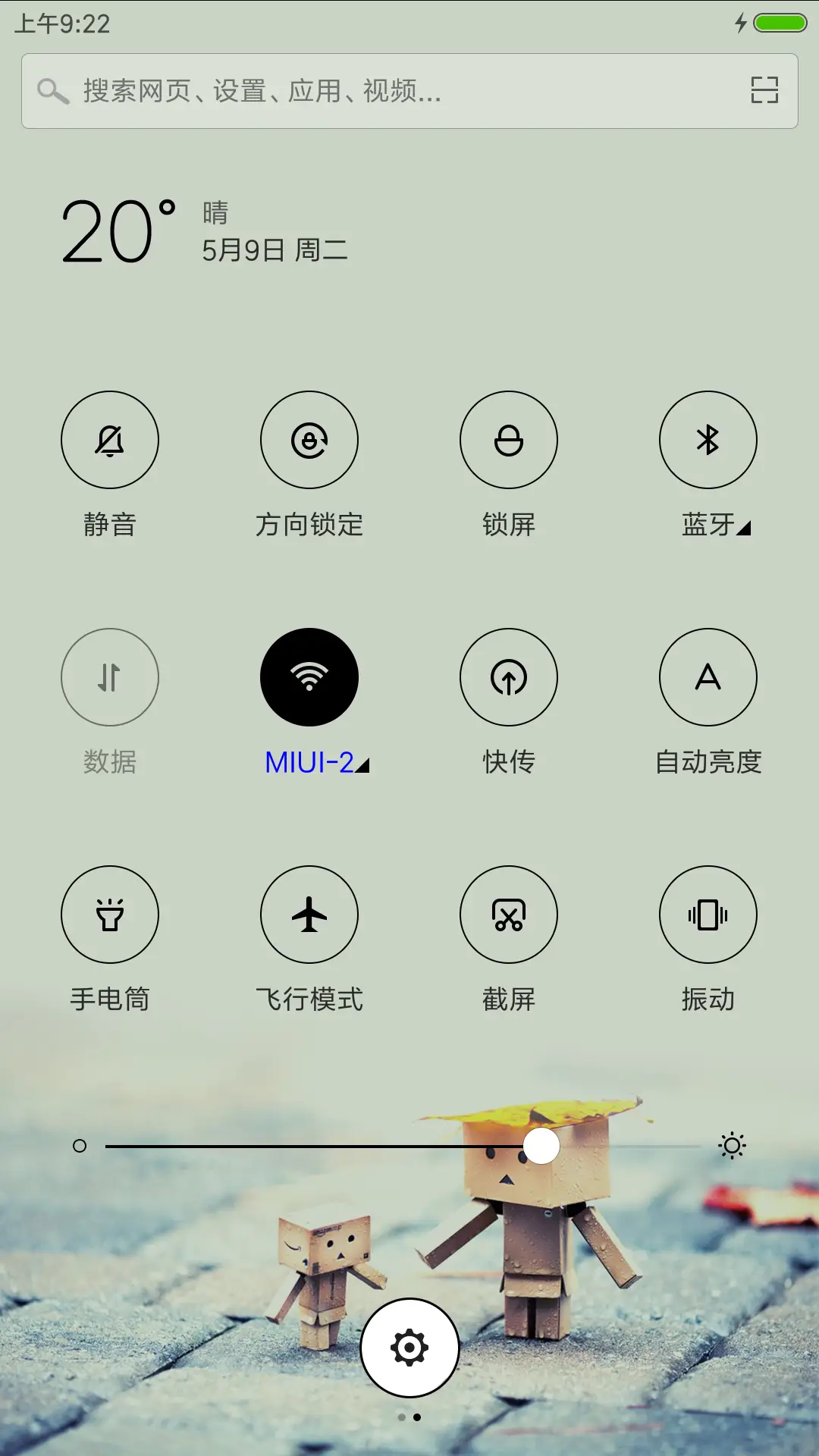Enable auto brightness mode (自动亮度)

coord(708,677)
